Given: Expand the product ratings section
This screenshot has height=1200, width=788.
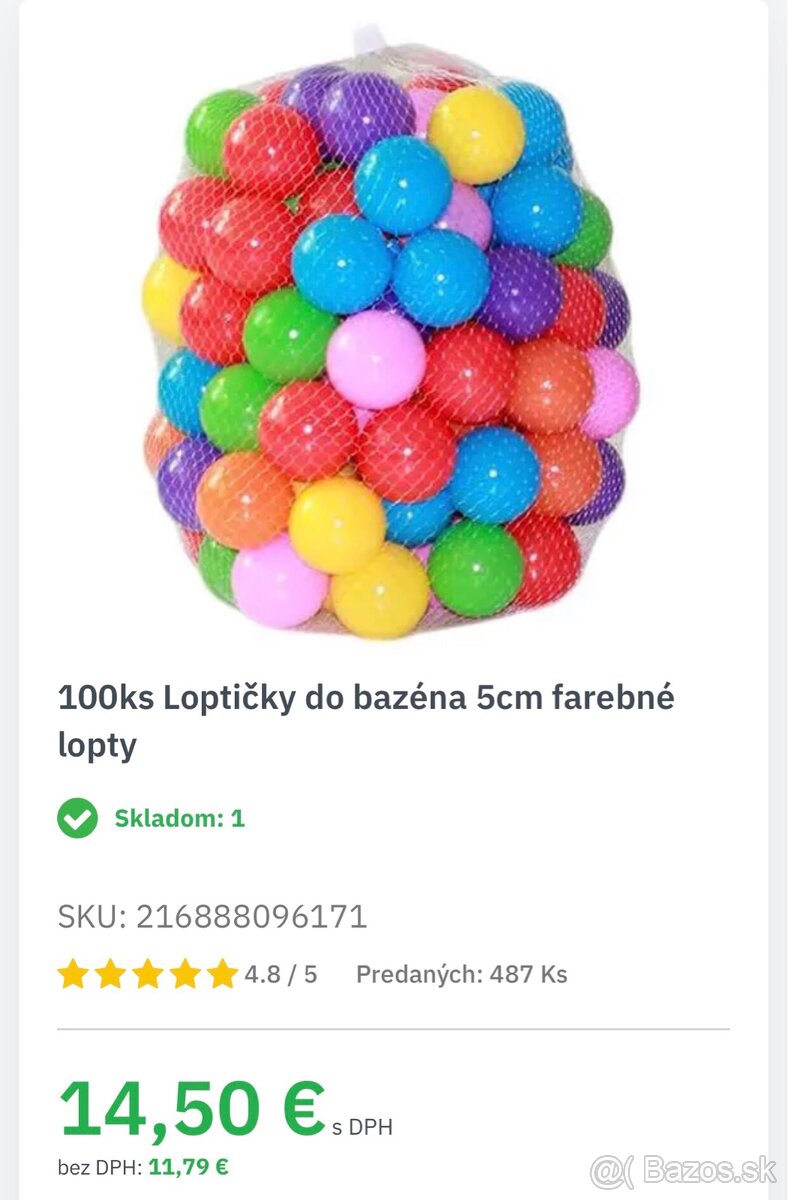Looking at the screenshot, I should 149,973.
